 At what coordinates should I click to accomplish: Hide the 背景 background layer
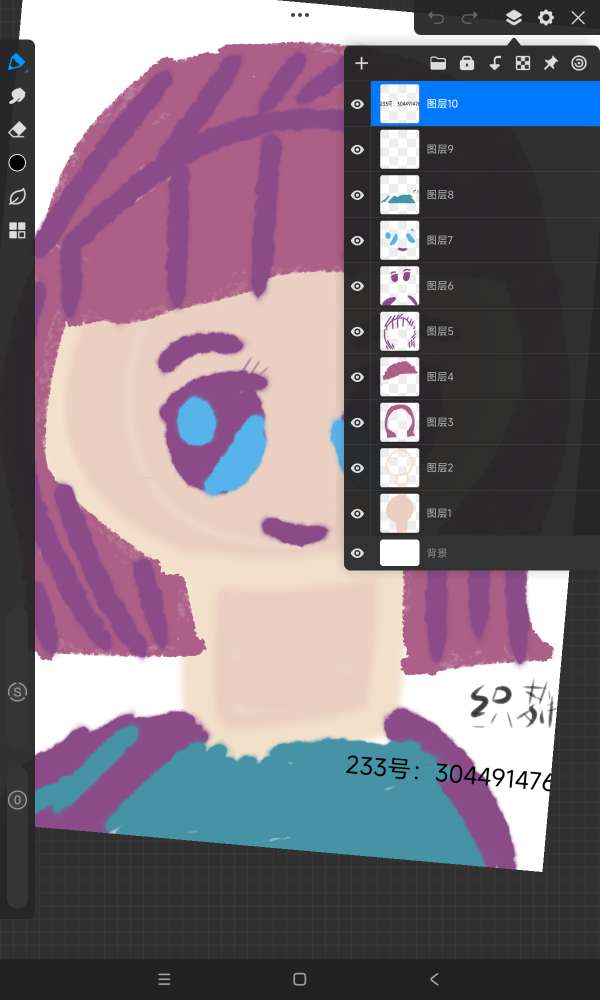coord(357,553)
